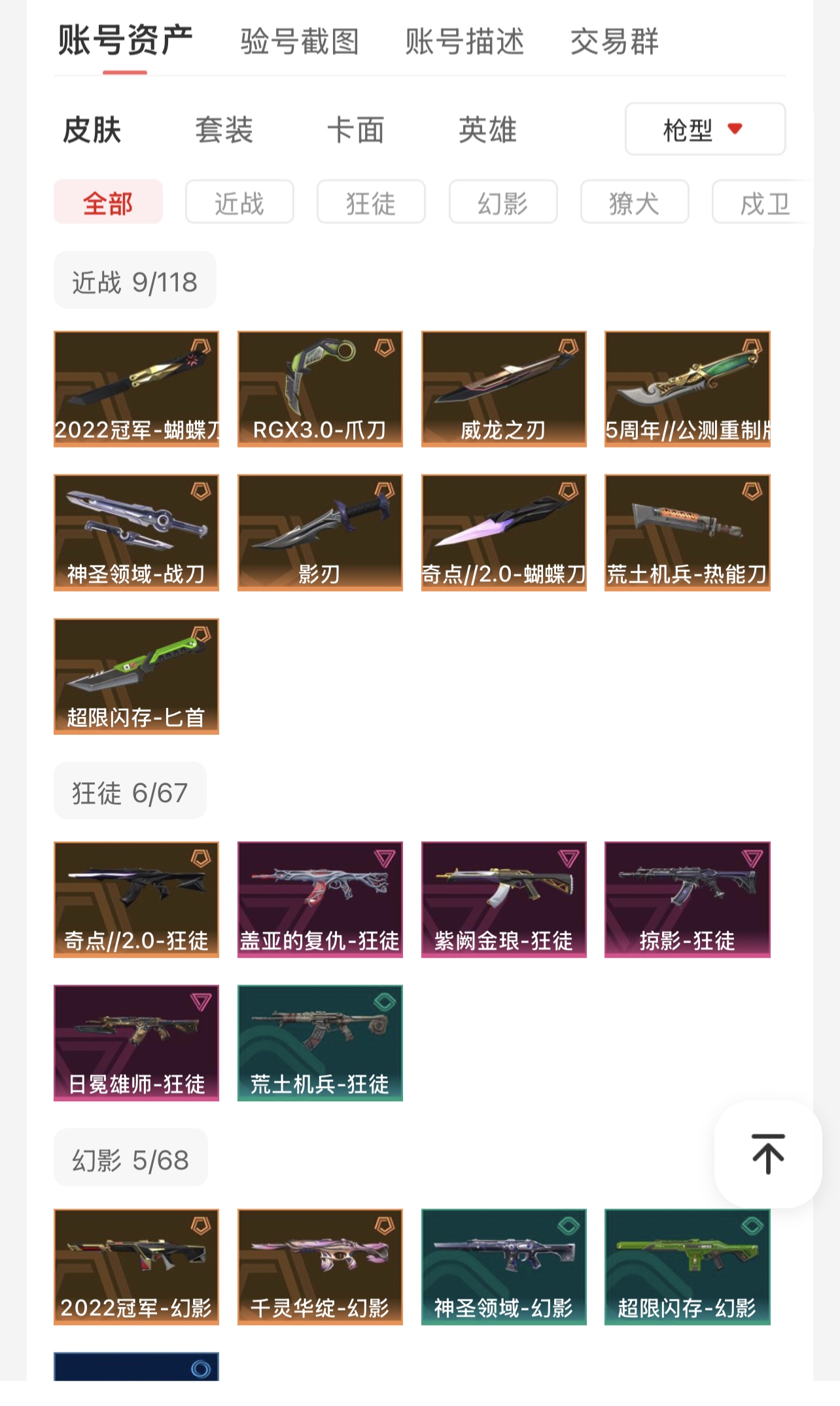View the 千灵华绽-幻影 skin
840x1406 pixels.
tap(320, 1267)
